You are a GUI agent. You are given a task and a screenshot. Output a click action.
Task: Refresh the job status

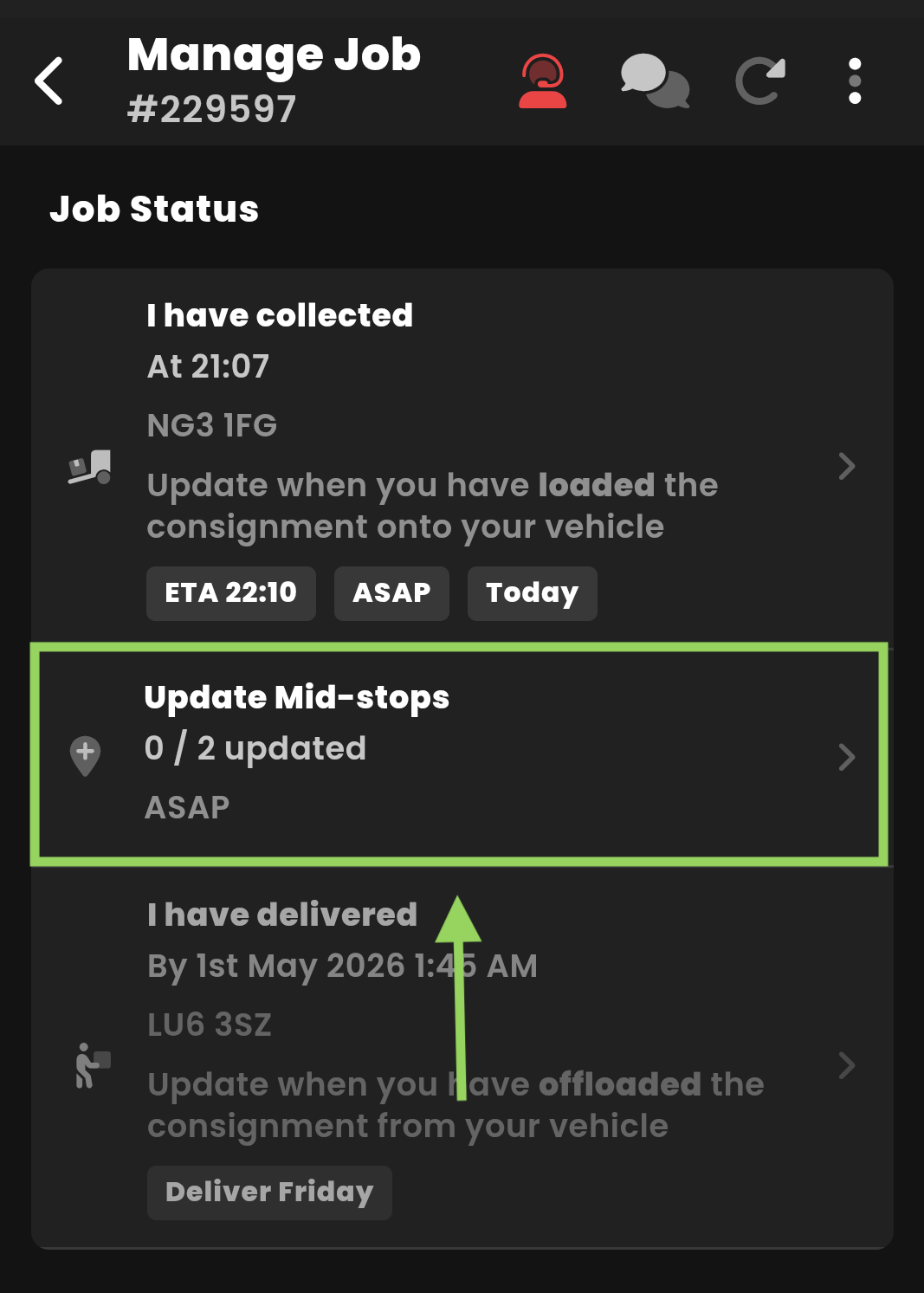point(760,81)
